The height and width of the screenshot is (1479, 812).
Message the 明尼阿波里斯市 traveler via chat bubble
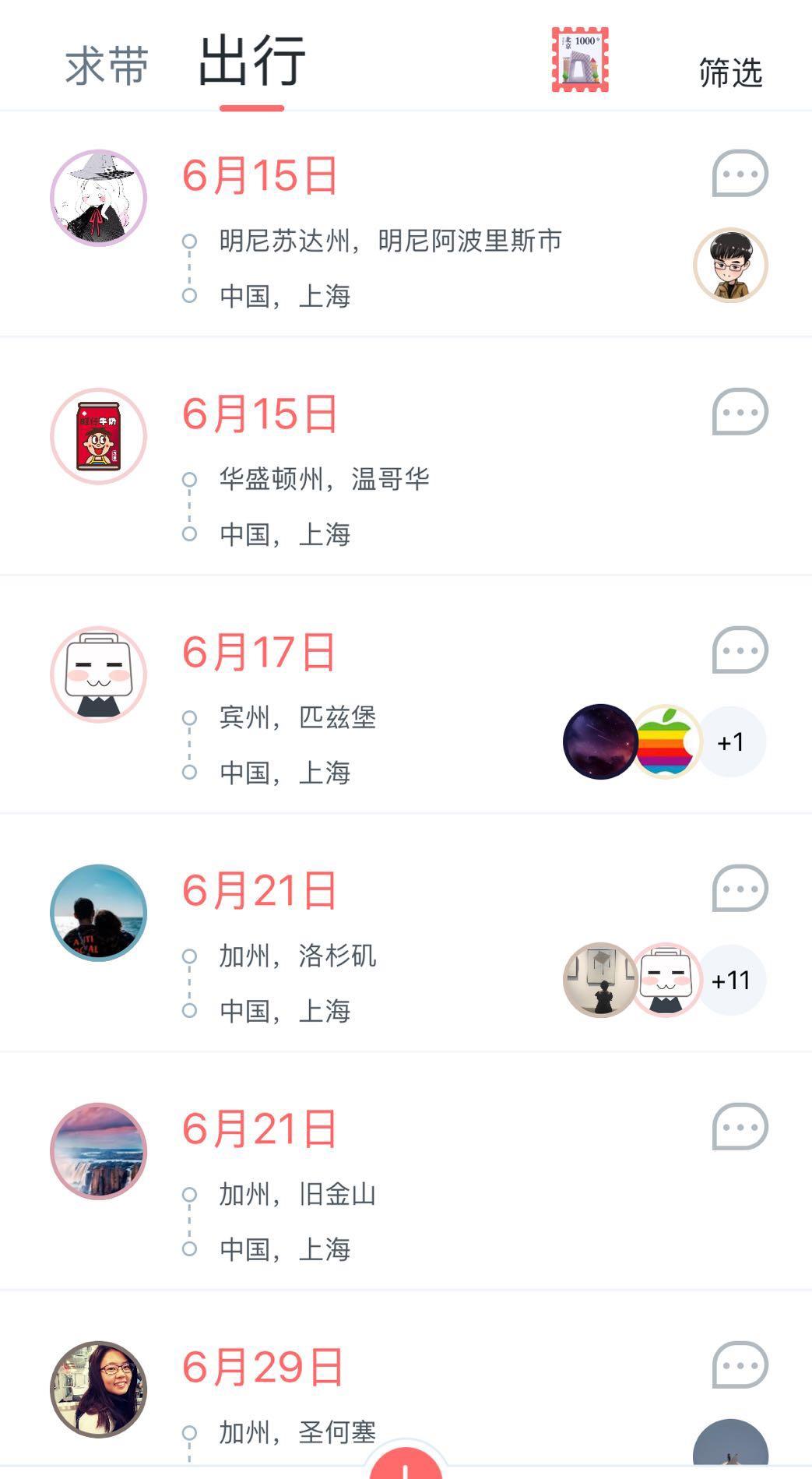(x=740, y=174)
